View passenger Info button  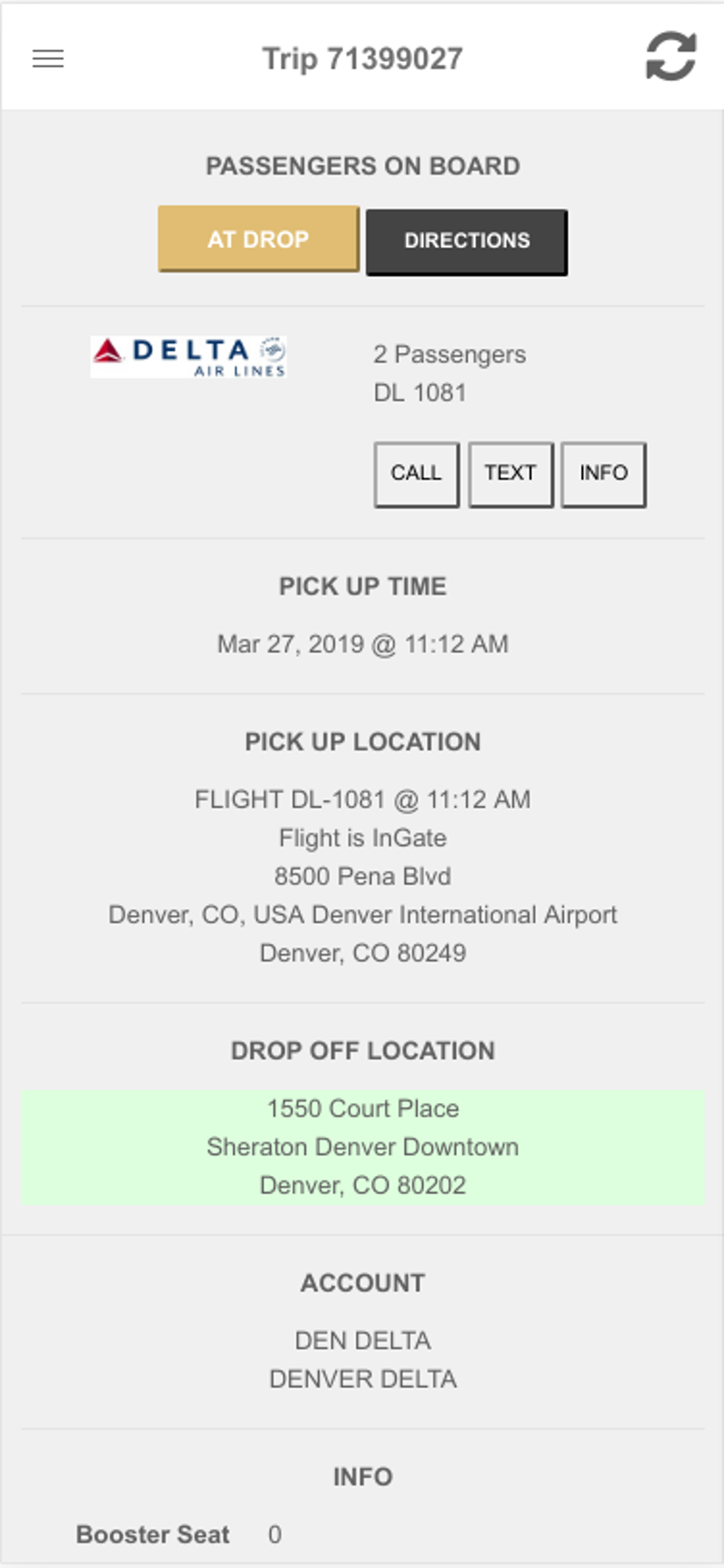(x=603, y=474)
